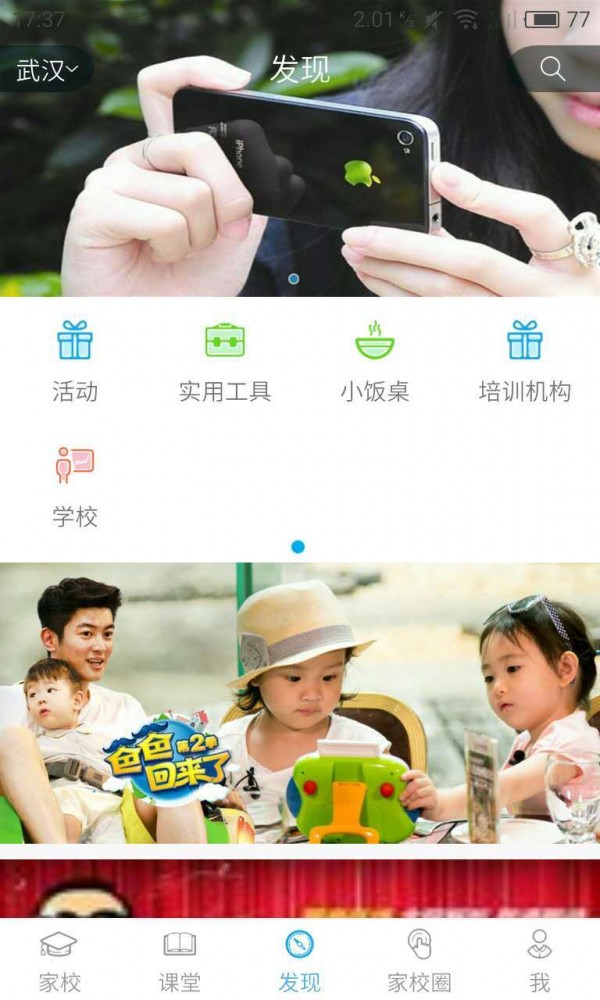Open the 学校 category
The image size is (600, 1000).
point(75,488)
